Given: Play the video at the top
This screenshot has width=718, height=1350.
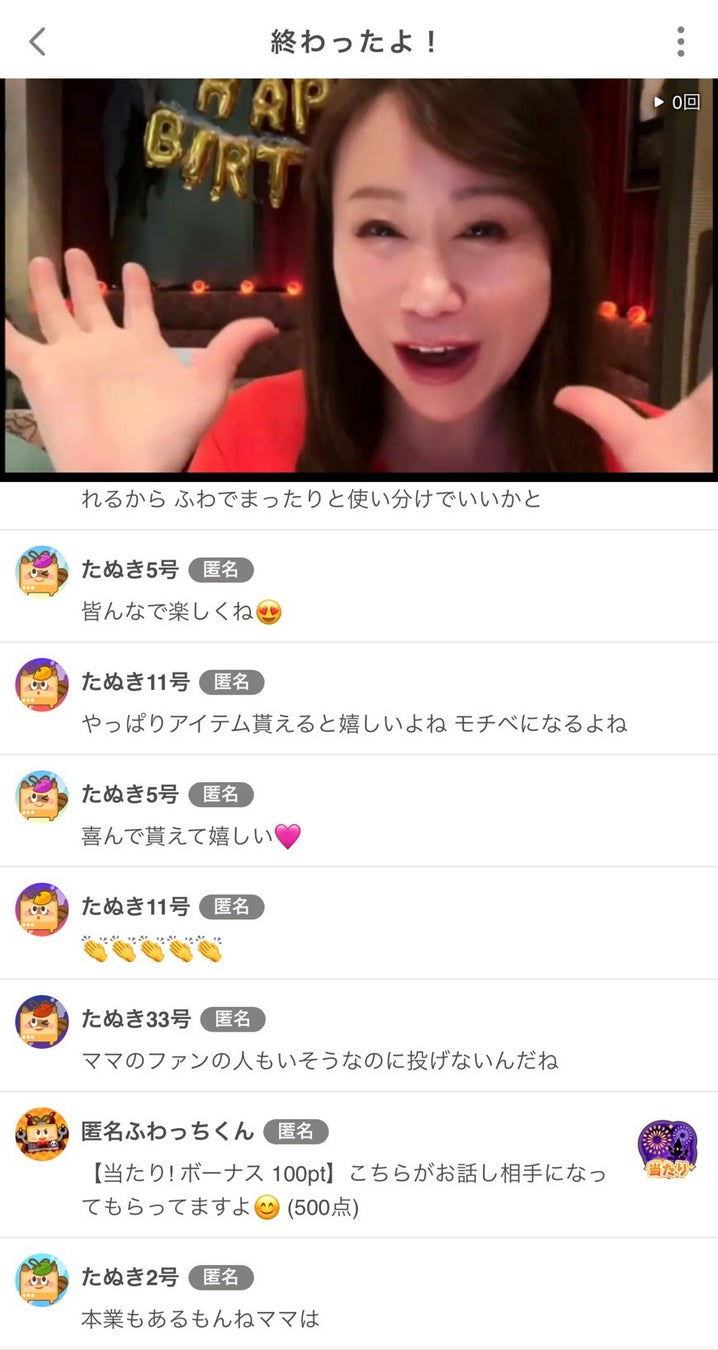Looking at the screenshot, I should click(359, 276).
